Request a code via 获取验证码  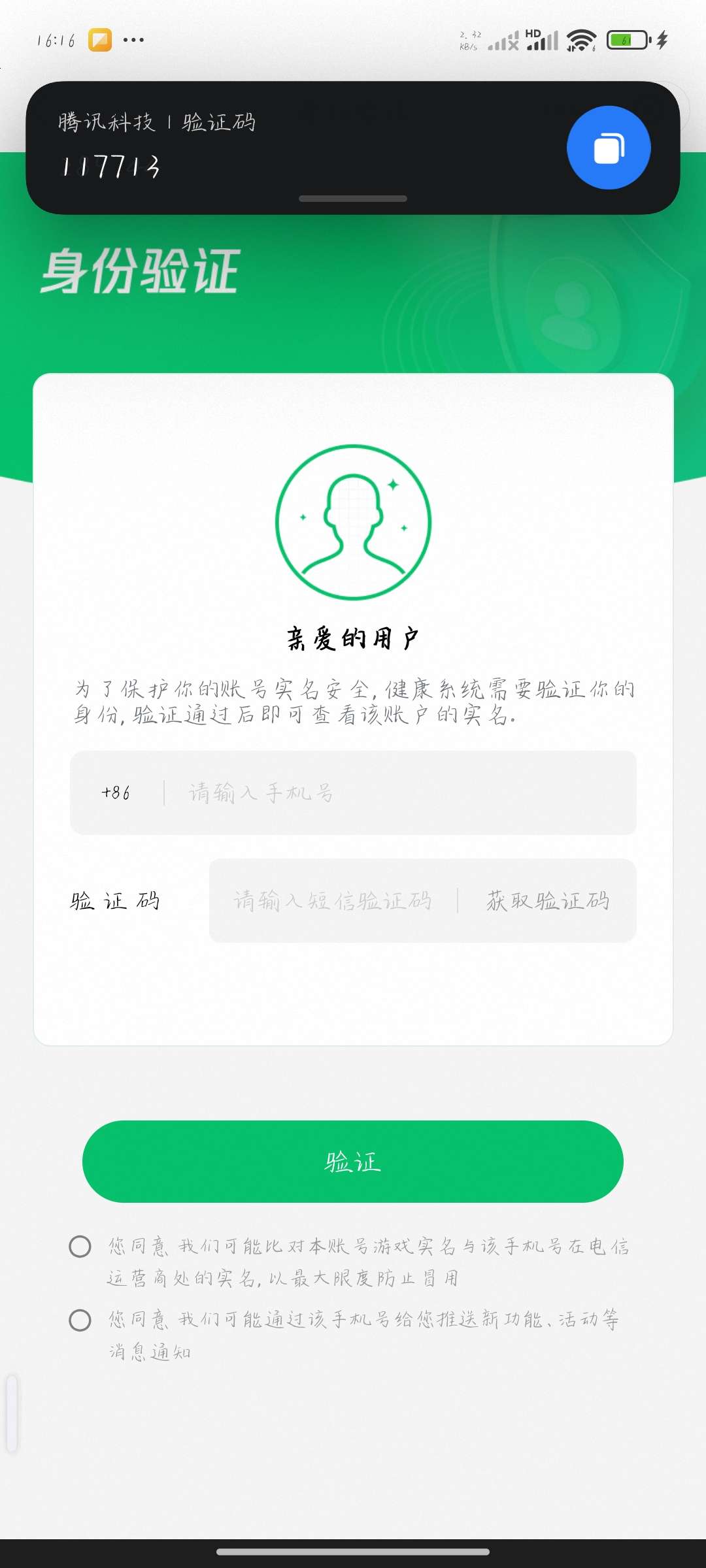click(x=548, y=900)
